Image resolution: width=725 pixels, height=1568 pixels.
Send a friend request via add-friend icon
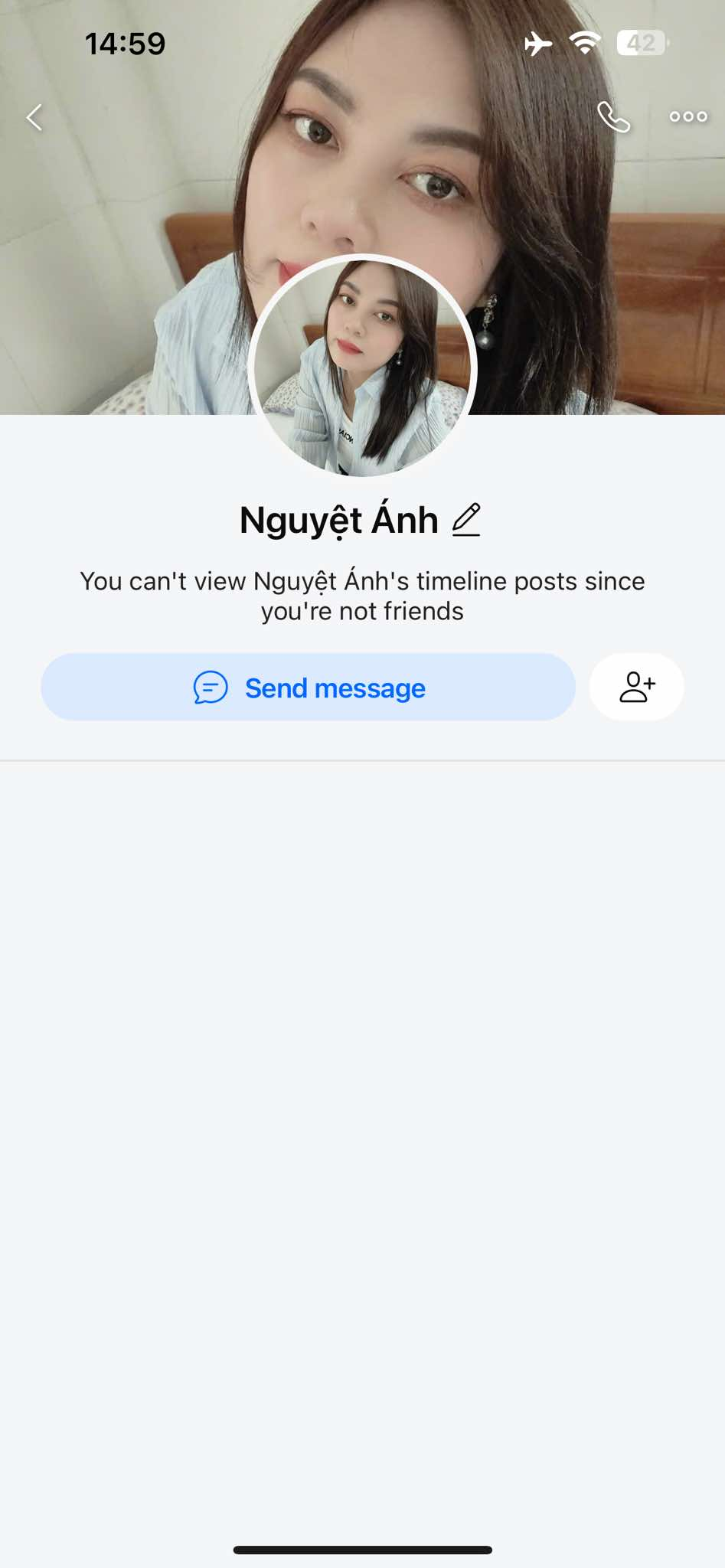click(636, 687)
